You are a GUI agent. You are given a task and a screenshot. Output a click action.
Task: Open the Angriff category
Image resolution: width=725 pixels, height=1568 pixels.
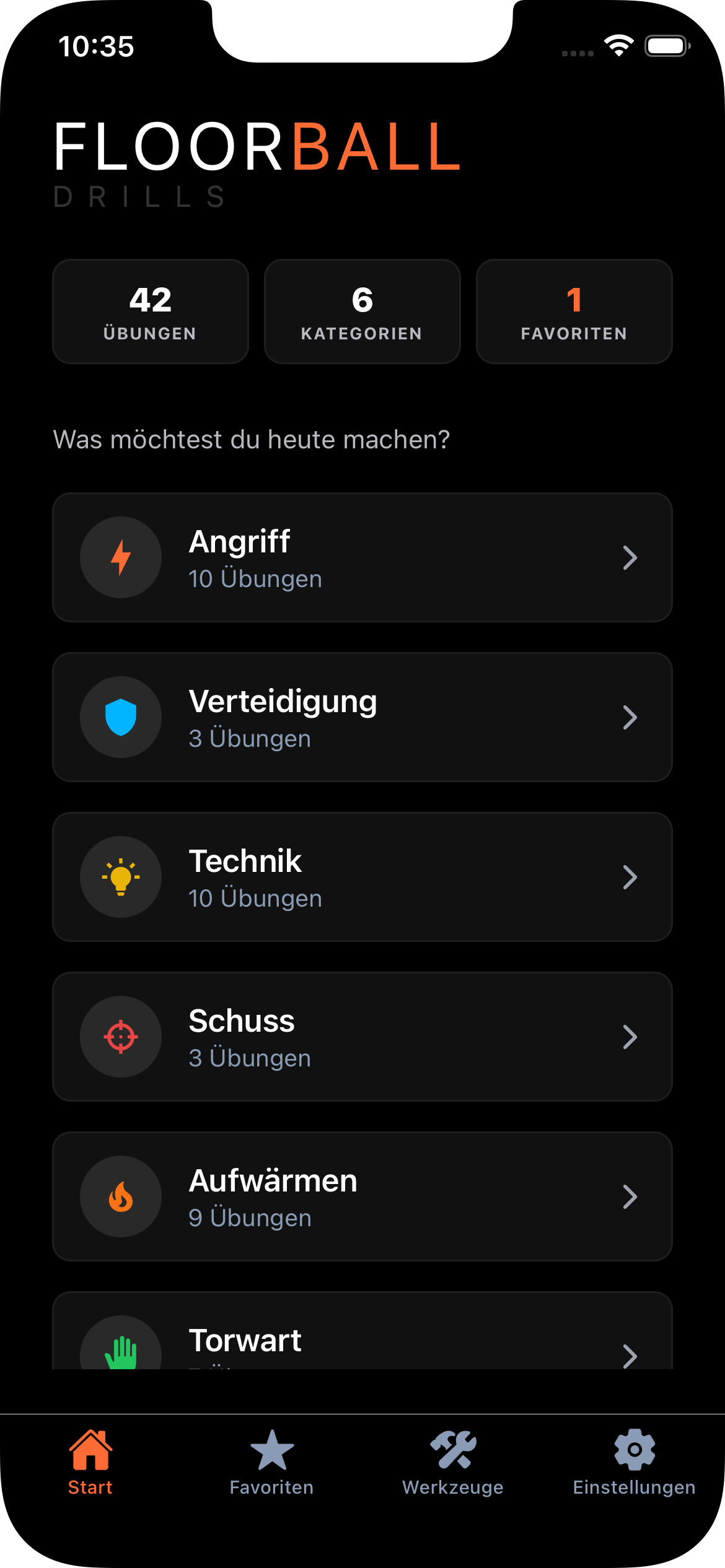(x=362, y=557)
